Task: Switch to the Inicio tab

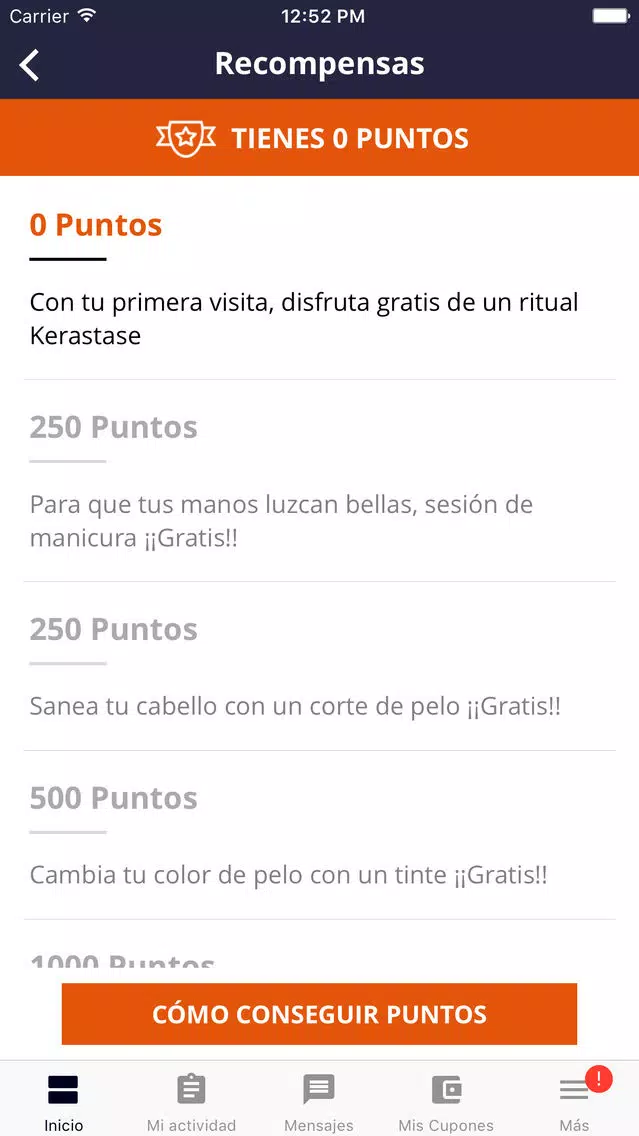Action: [64, 1103]
